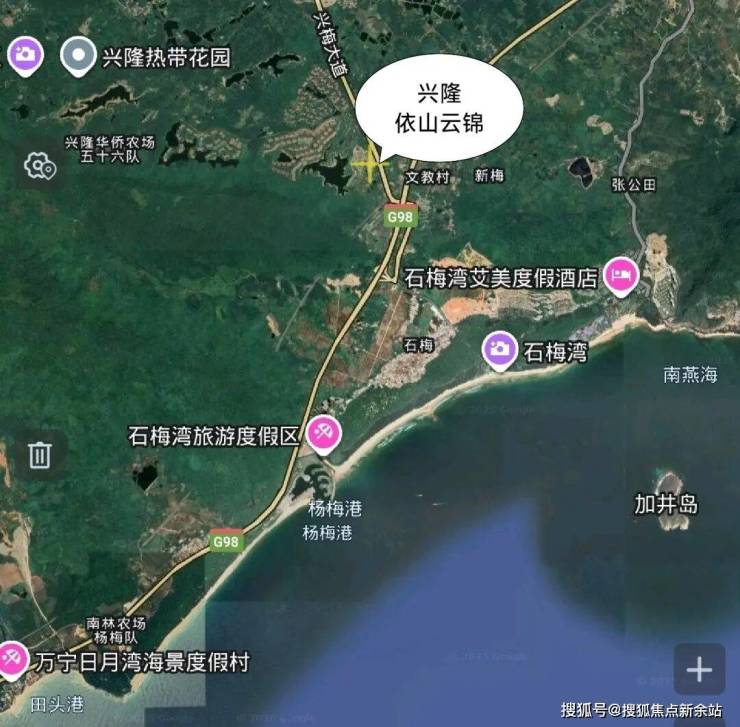Viewport: 740px width, 727px height.
Task: Select the 兴隆热带花园 location pin
Action: coord(76,56)
